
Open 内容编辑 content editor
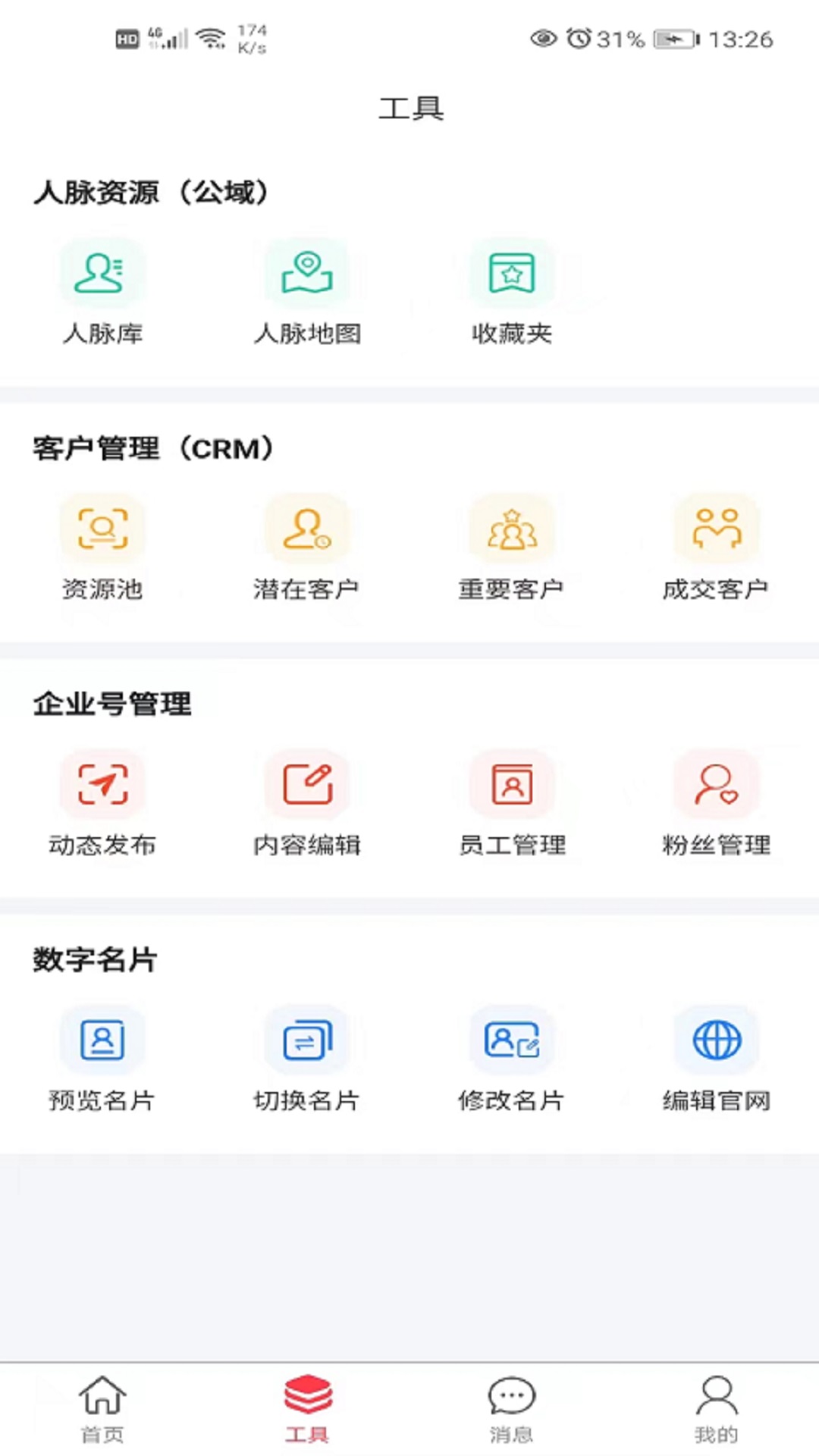coord(307,803)
